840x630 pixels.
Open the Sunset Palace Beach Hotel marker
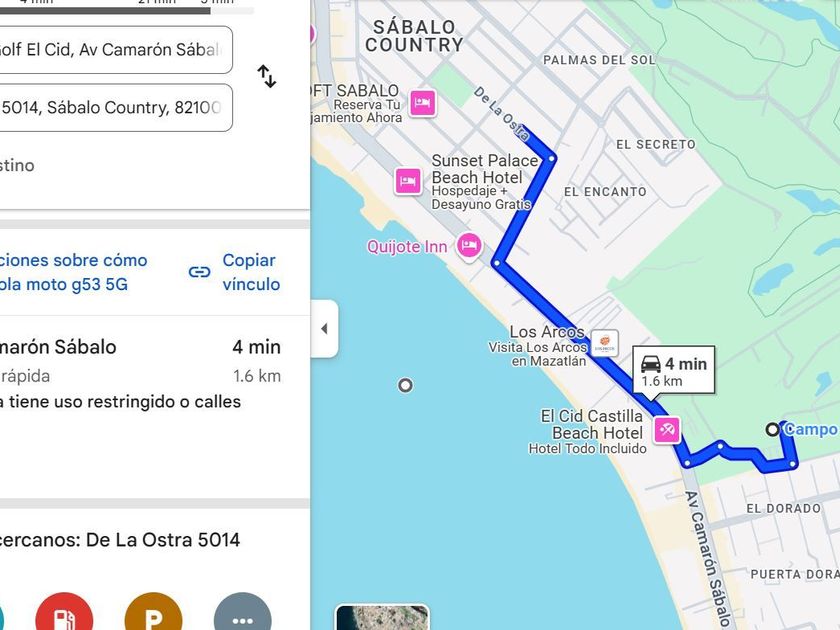point(408,181)
